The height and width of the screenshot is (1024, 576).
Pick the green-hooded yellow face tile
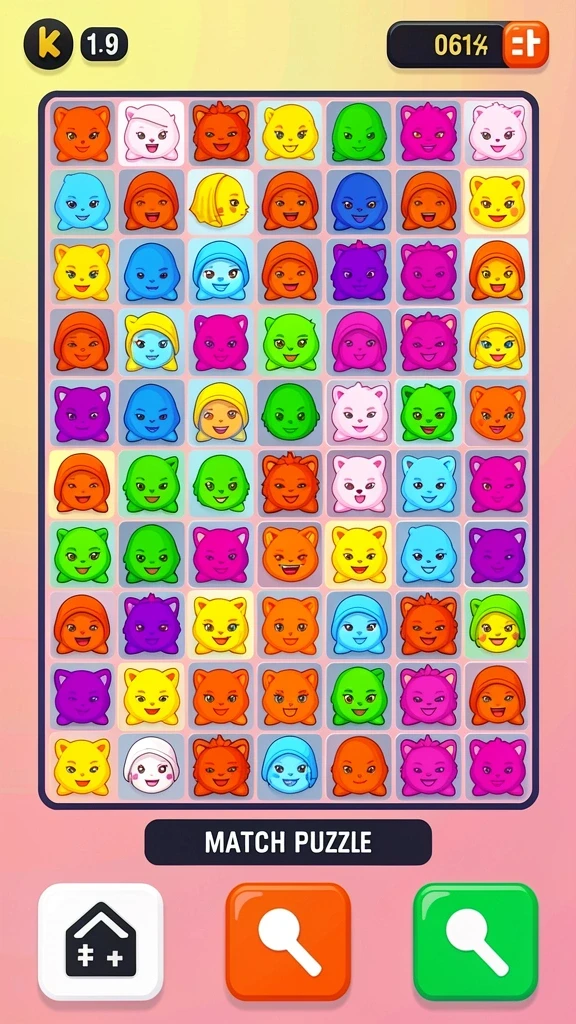coord(498,624)
